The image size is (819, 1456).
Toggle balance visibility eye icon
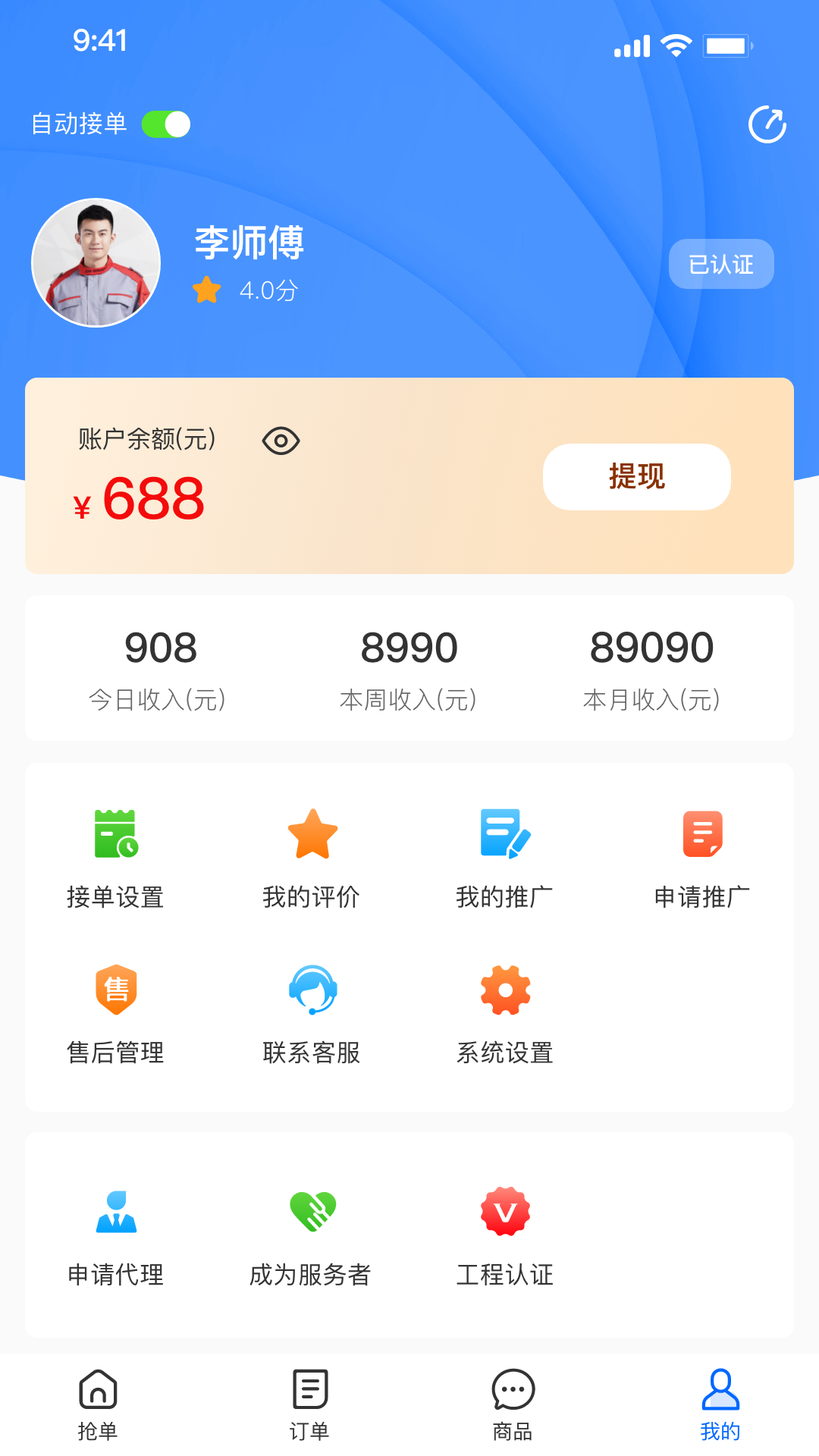click(281, 440)
